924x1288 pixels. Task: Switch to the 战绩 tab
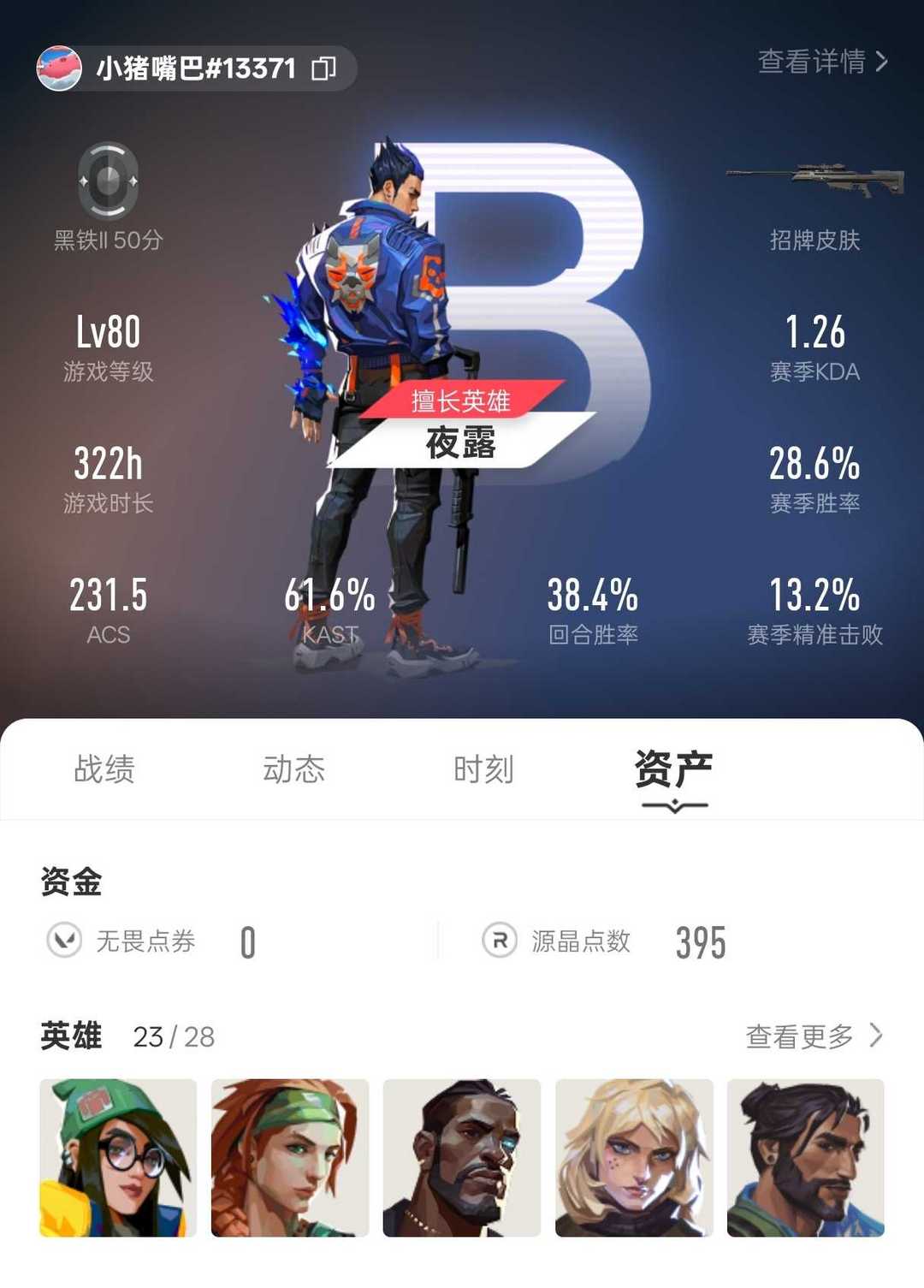(104, 769)
